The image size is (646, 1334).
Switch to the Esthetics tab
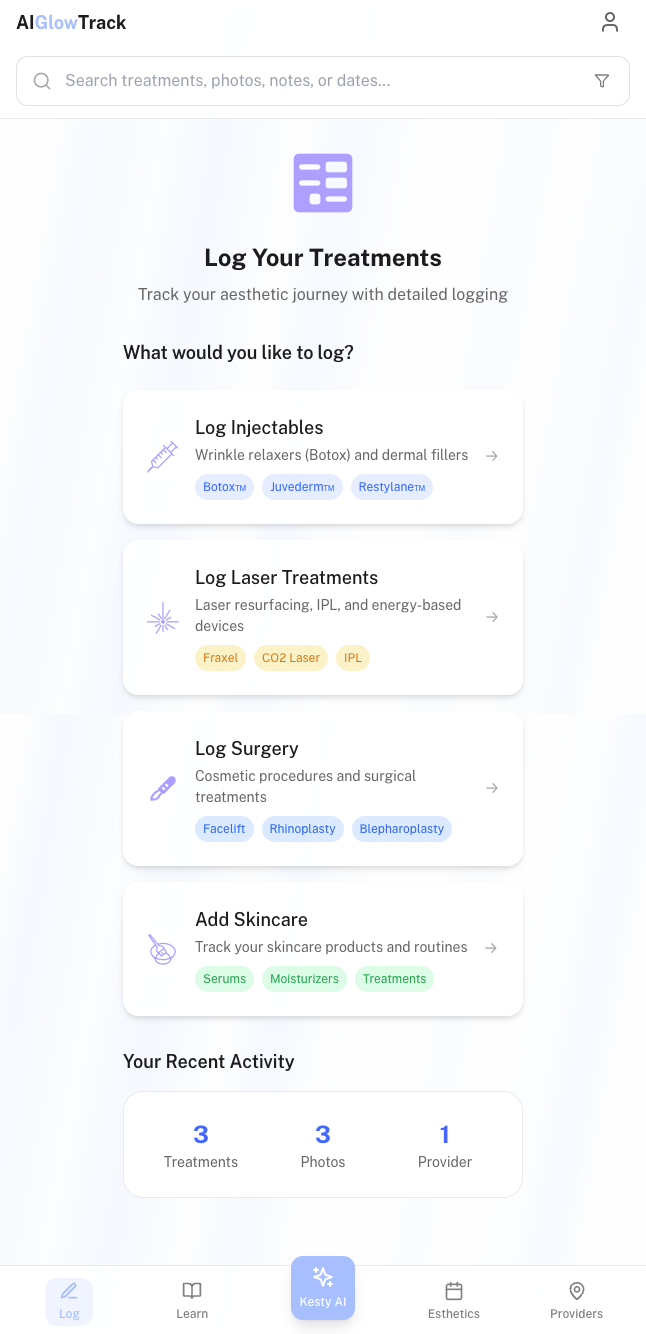point(454,1300)
